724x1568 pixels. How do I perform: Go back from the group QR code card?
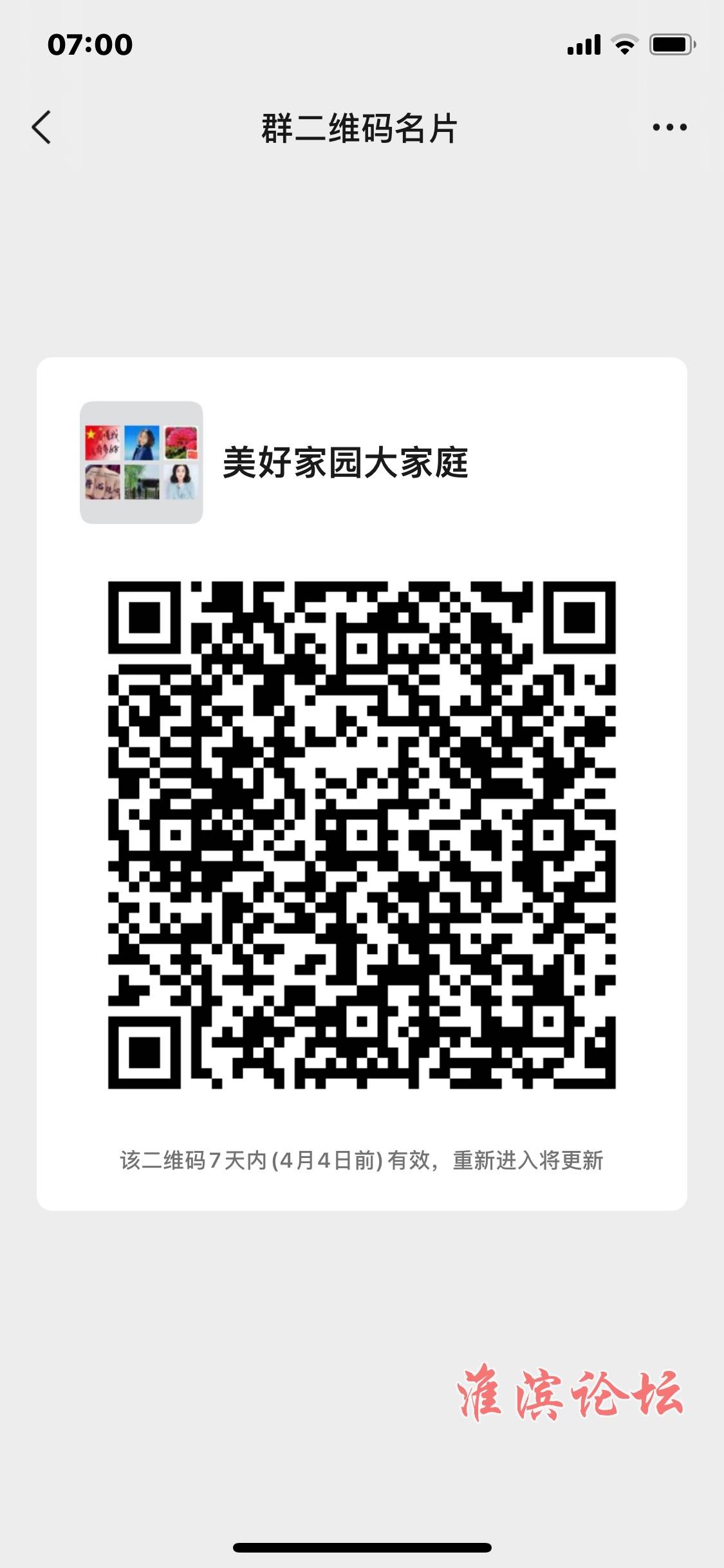click(41, 127)
